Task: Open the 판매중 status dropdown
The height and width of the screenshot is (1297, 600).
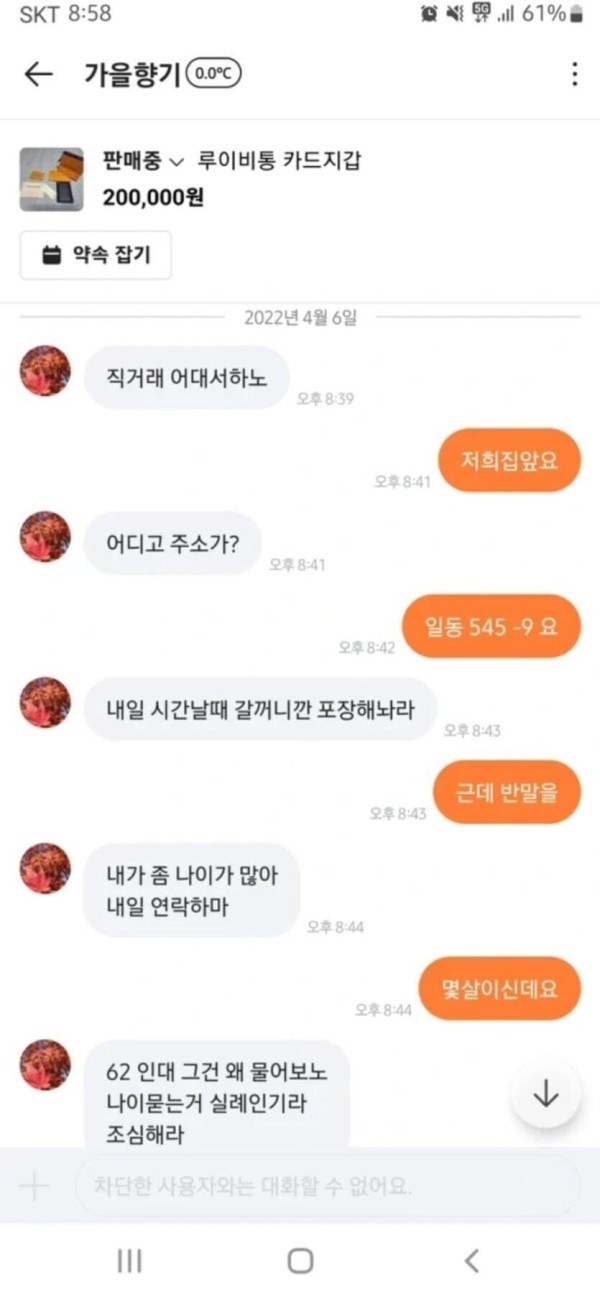Action: [x=144, y=160]
